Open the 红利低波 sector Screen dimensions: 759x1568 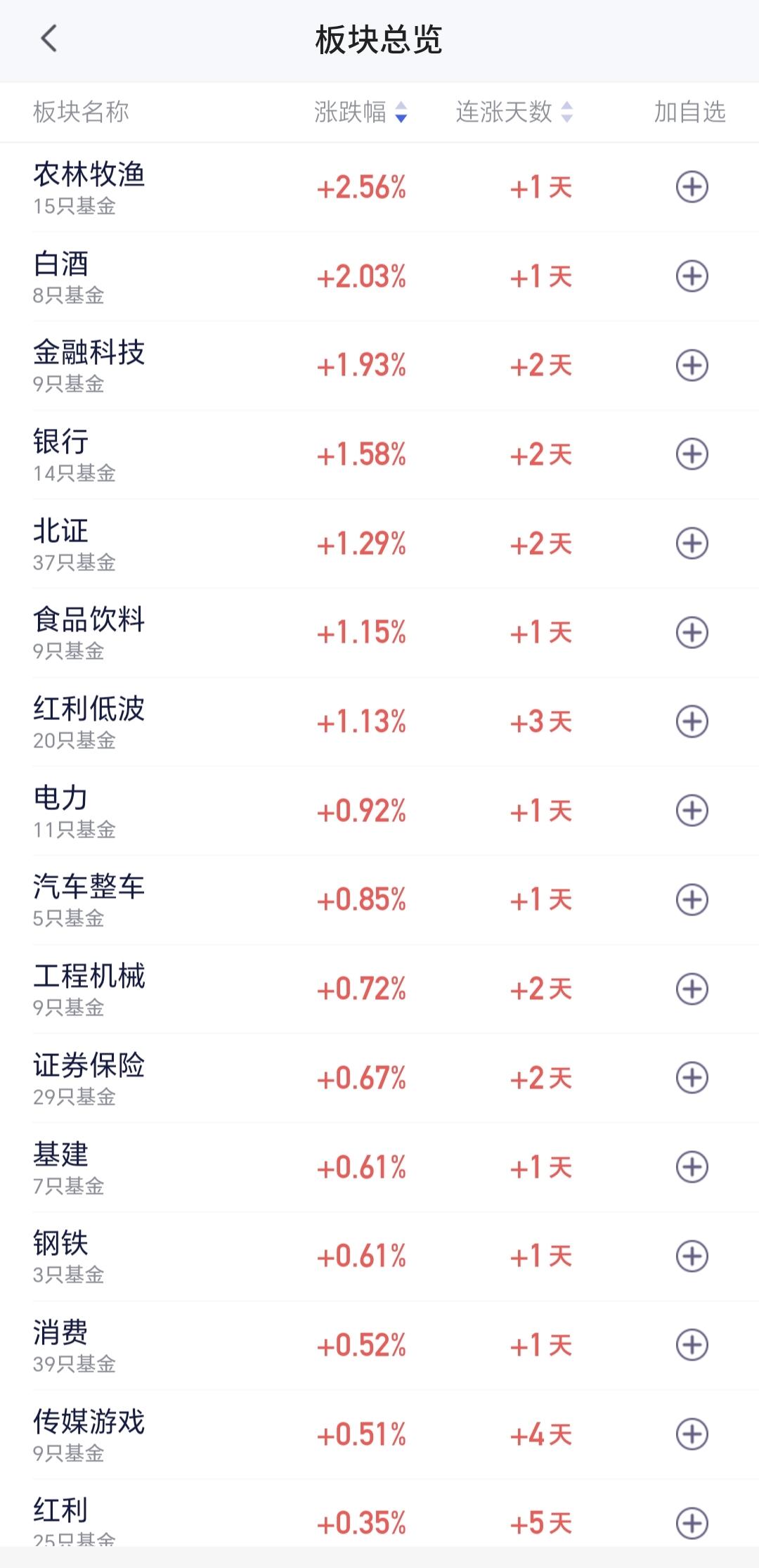379,721
